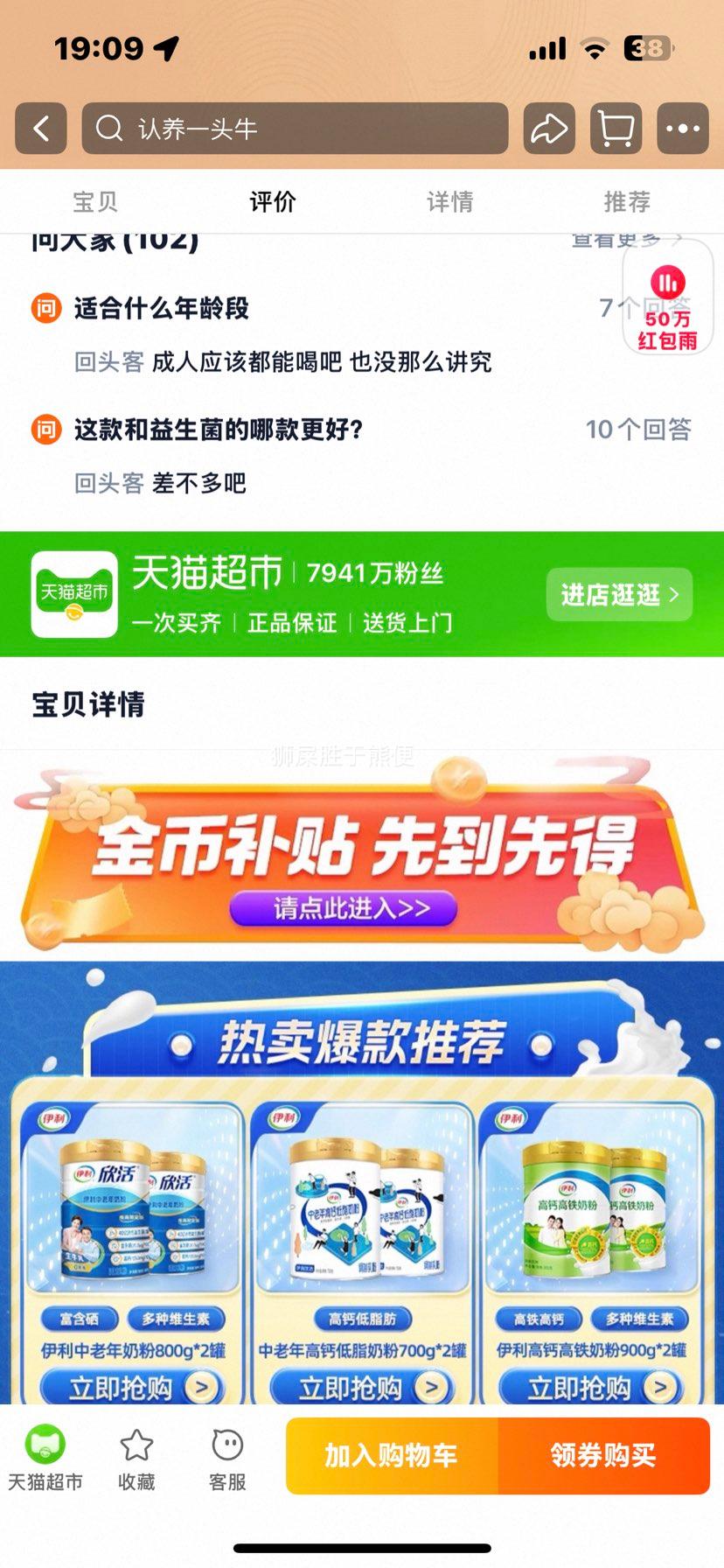Open the question 这款和益生菌的哪款更好
The image size is (724, 1568).
[219, 430]
